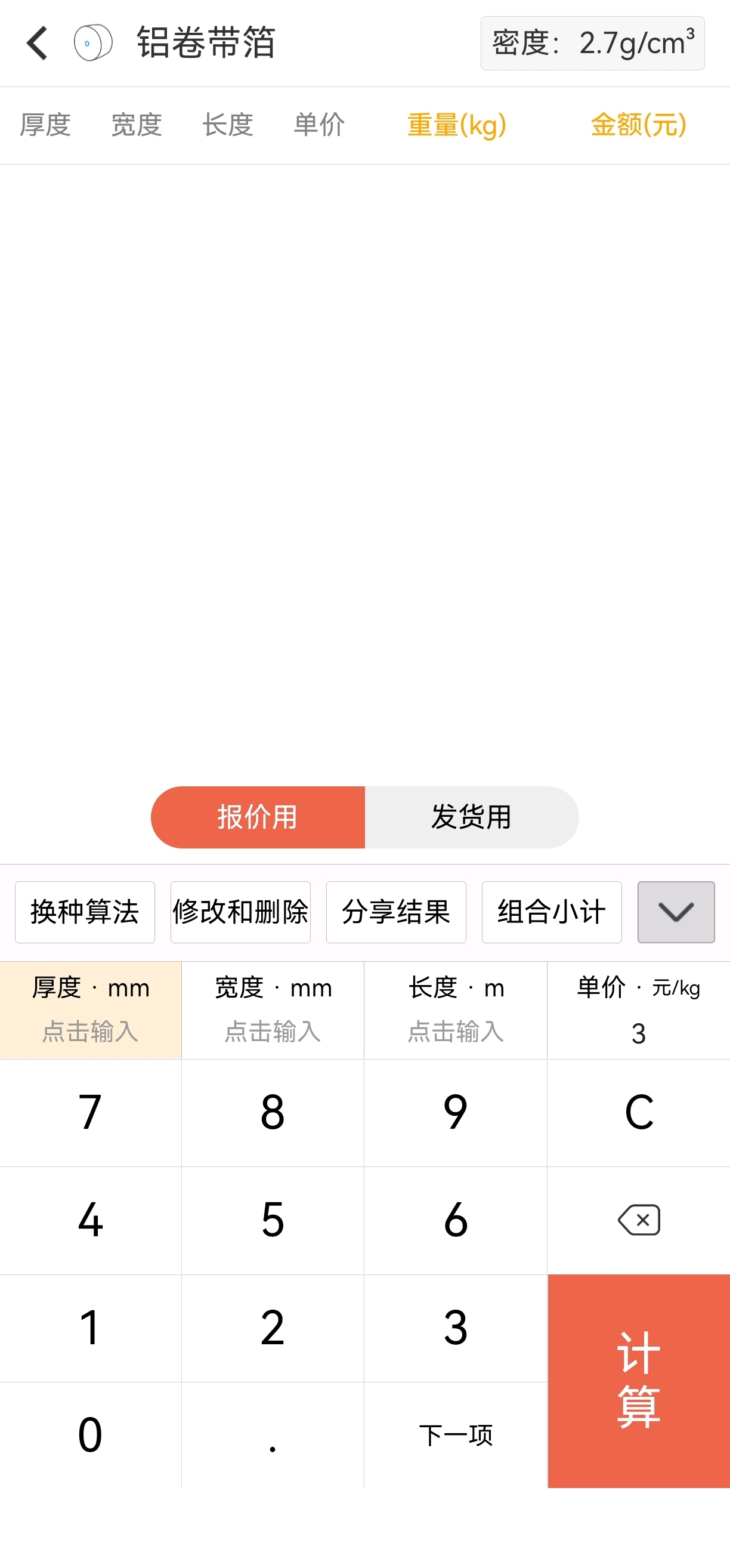Enter digit 7 on the keypad

(x=91, y=1113)
